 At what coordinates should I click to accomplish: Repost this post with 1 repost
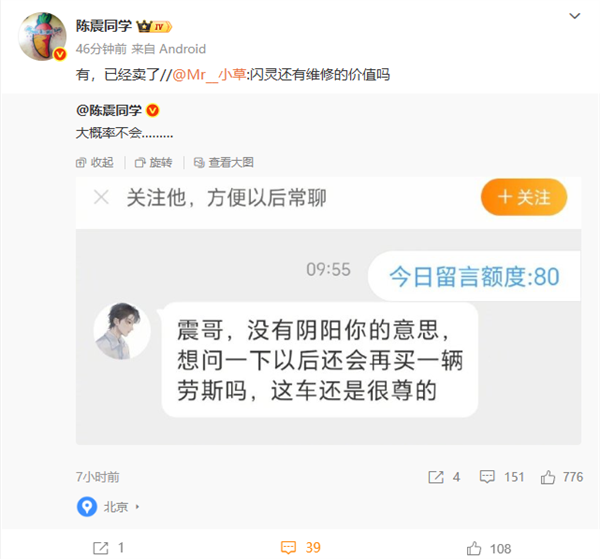pyautogui.click(x=108, y=547)
